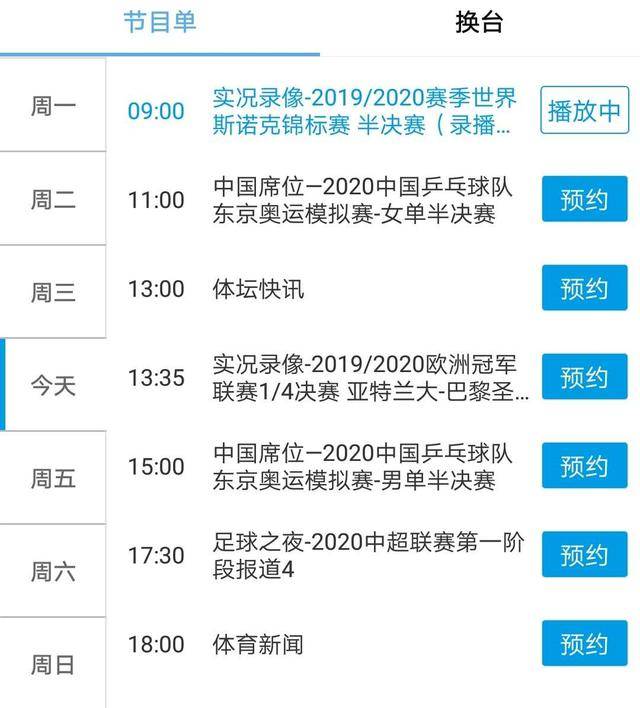Select 周三 in the day list

tap(53, 292)
